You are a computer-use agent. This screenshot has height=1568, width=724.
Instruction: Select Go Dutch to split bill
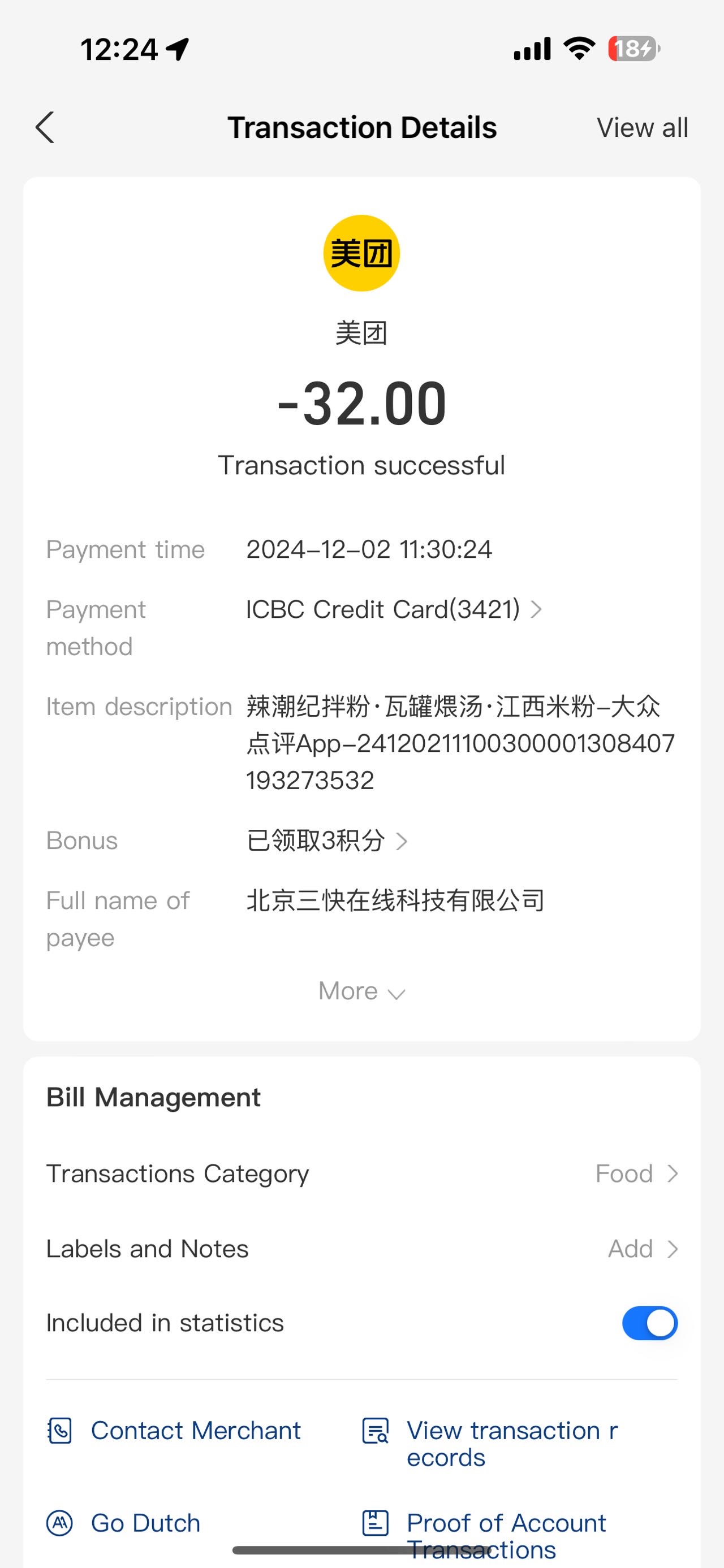click(124, 1522)
